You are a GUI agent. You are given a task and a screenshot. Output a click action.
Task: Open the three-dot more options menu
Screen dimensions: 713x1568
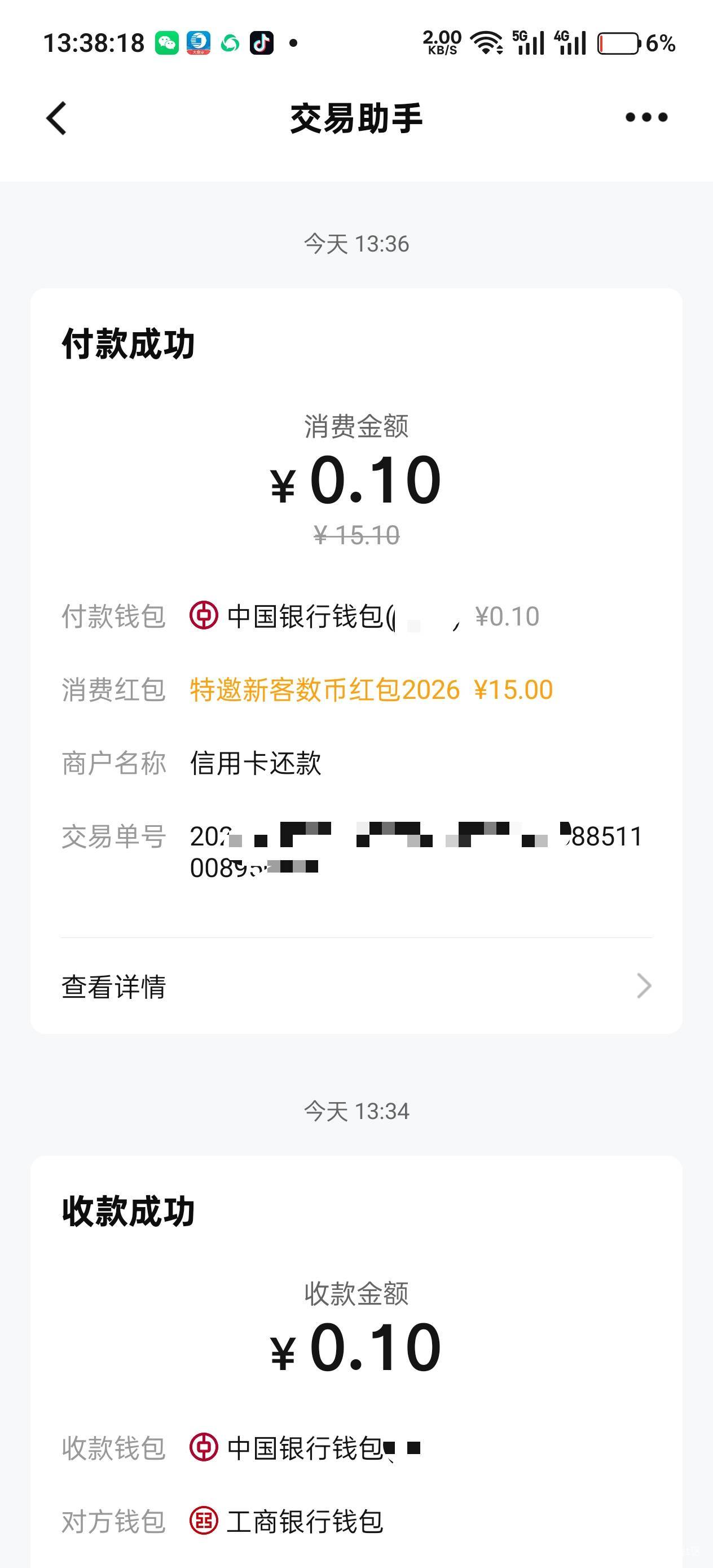pyautogui.click(x=646, y=117)
